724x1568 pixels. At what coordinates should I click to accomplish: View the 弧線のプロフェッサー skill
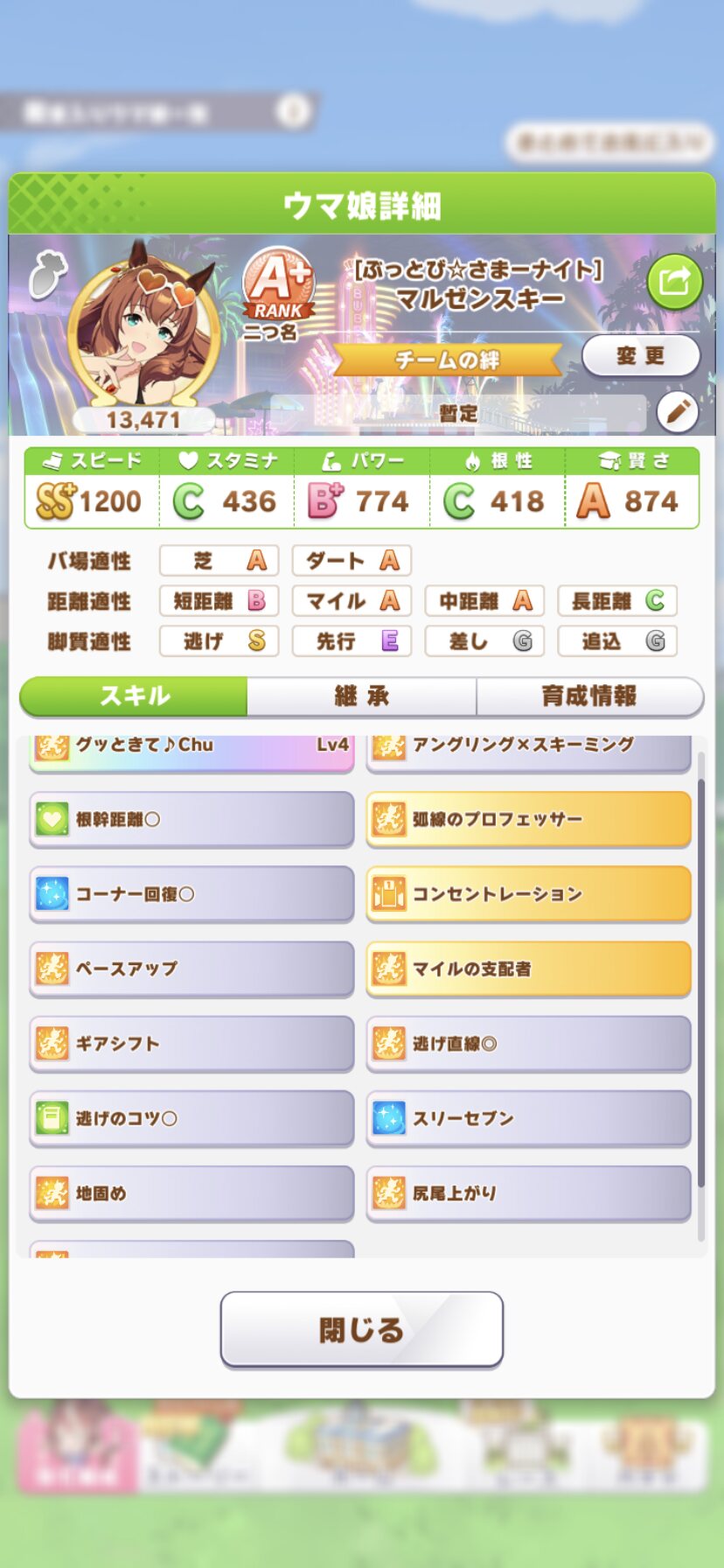[528, 820]
